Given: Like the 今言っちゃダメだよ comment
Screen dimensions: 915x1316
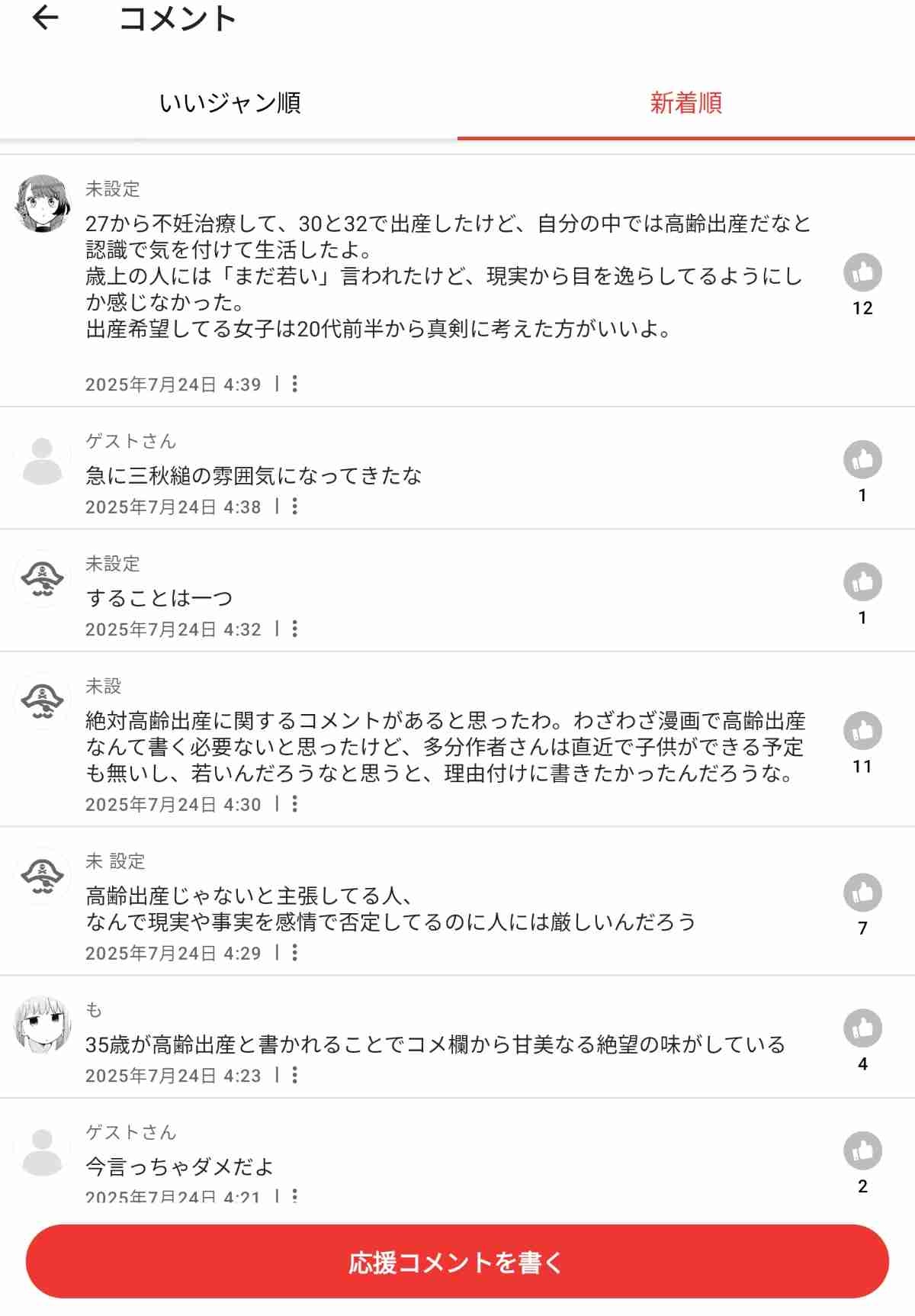Looking at the screenshot, I should (x=862, y=1150).
